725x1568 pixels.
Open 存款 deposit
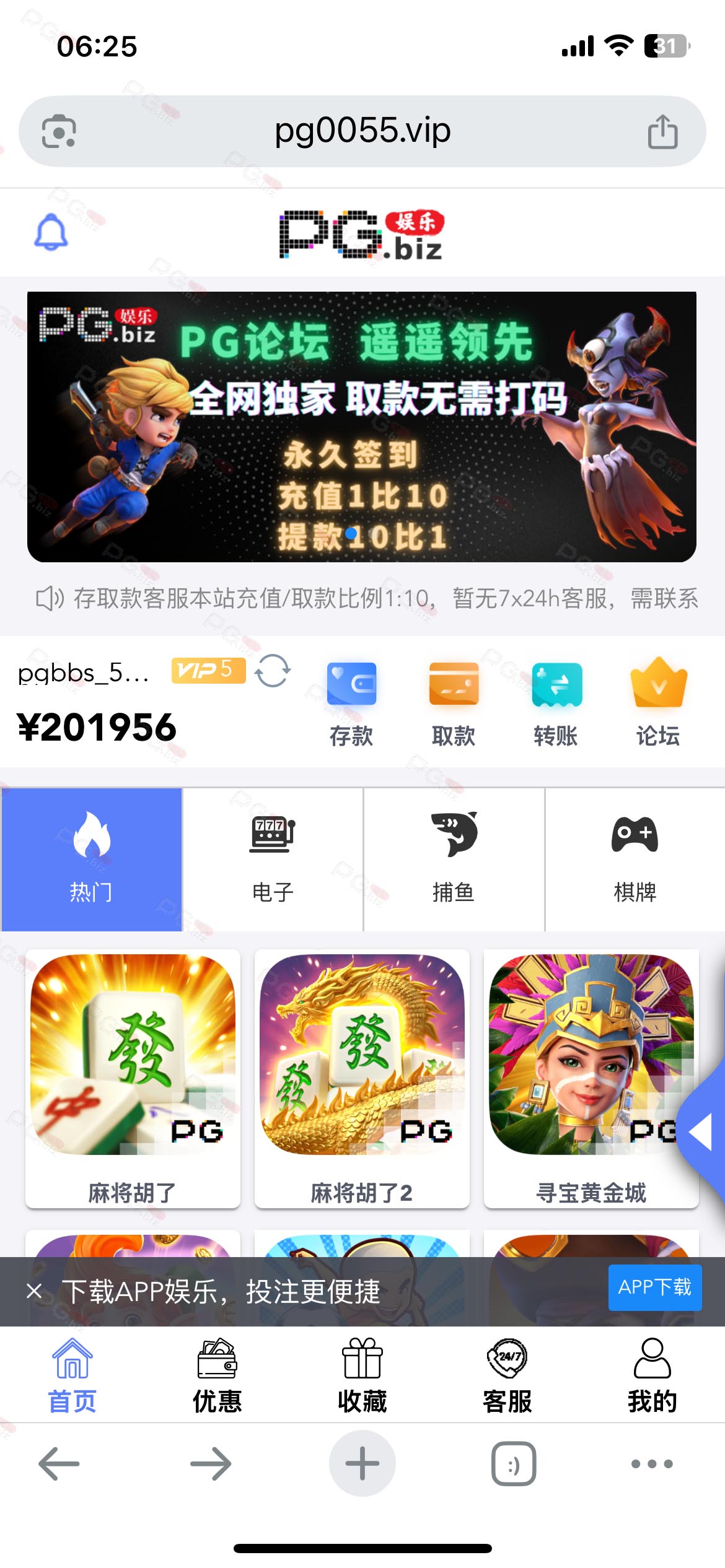pyautogui.click(x=351, y=705)
